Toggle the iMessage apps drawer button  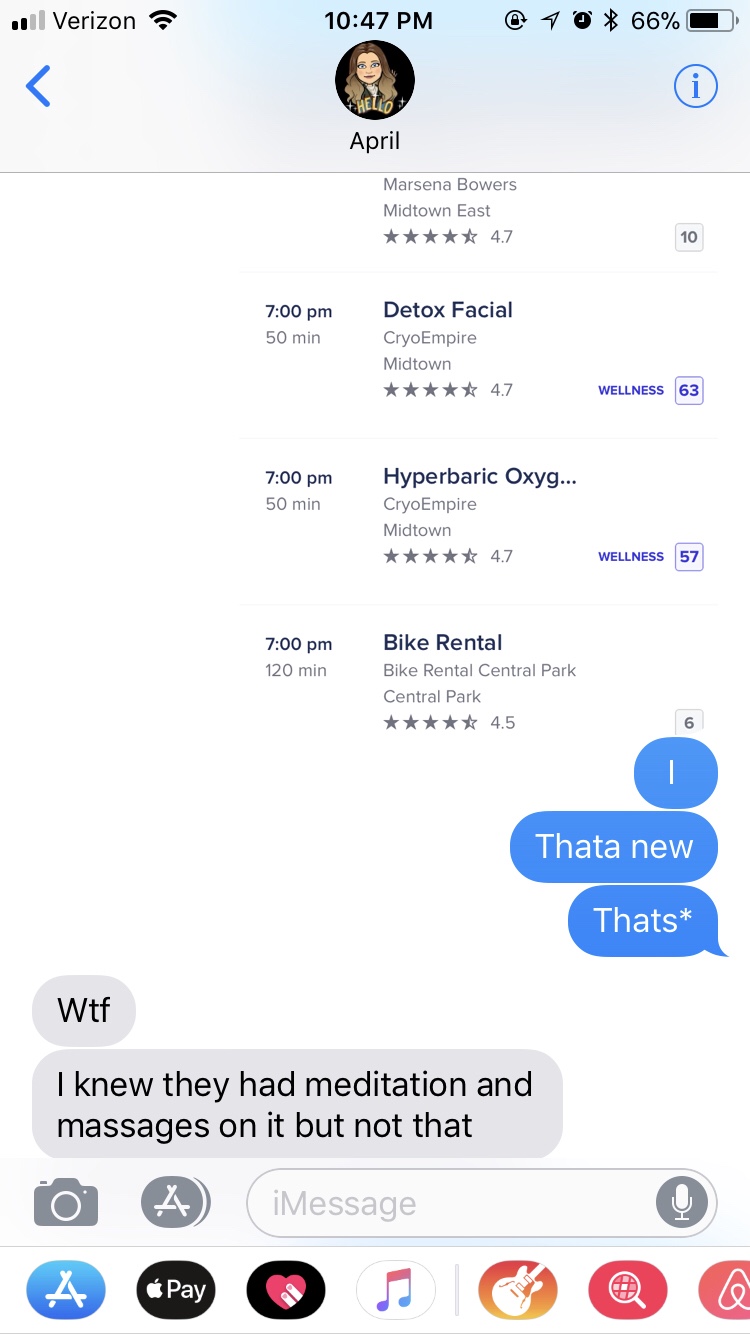[174, 1202]
